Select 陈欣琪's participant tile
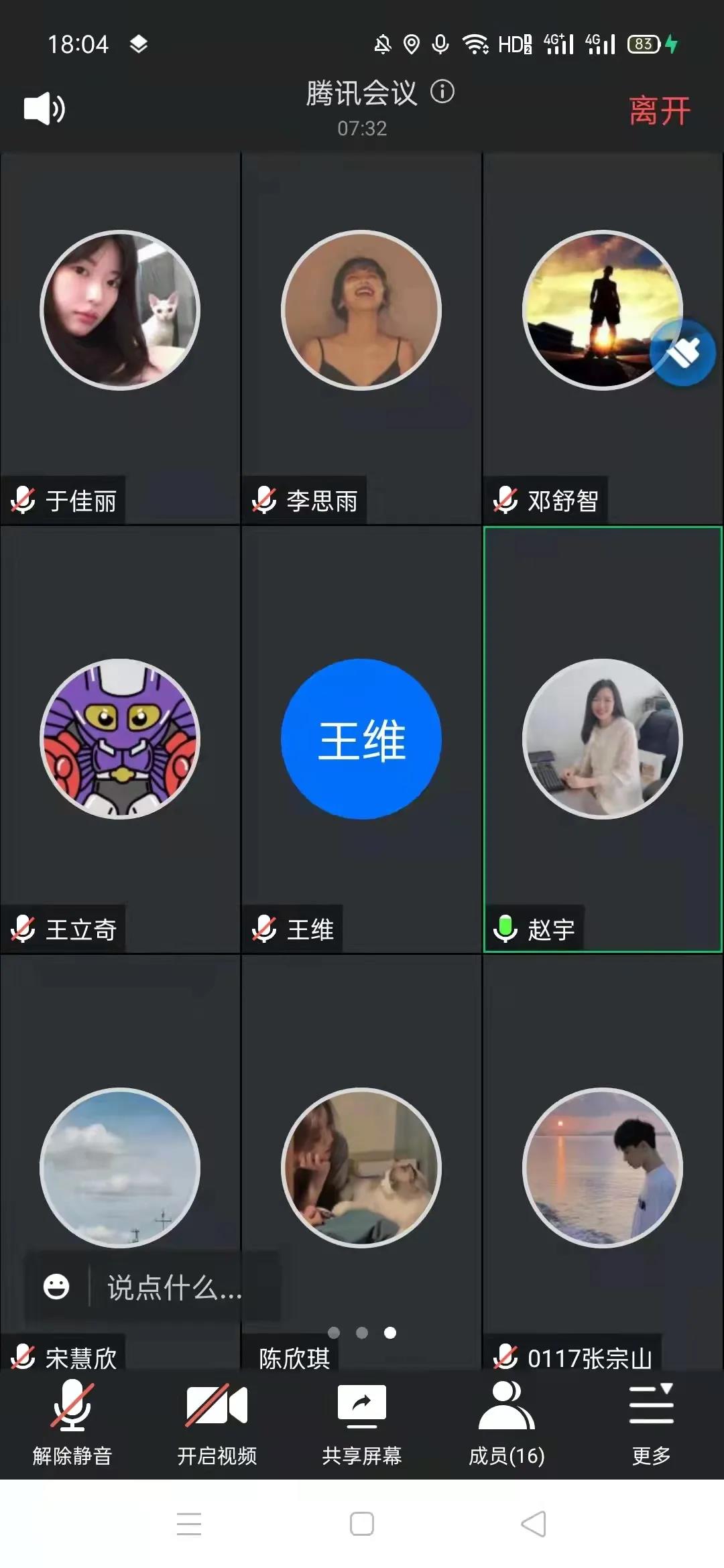This screenshot has width=724, height=1568. [361, 1168]
